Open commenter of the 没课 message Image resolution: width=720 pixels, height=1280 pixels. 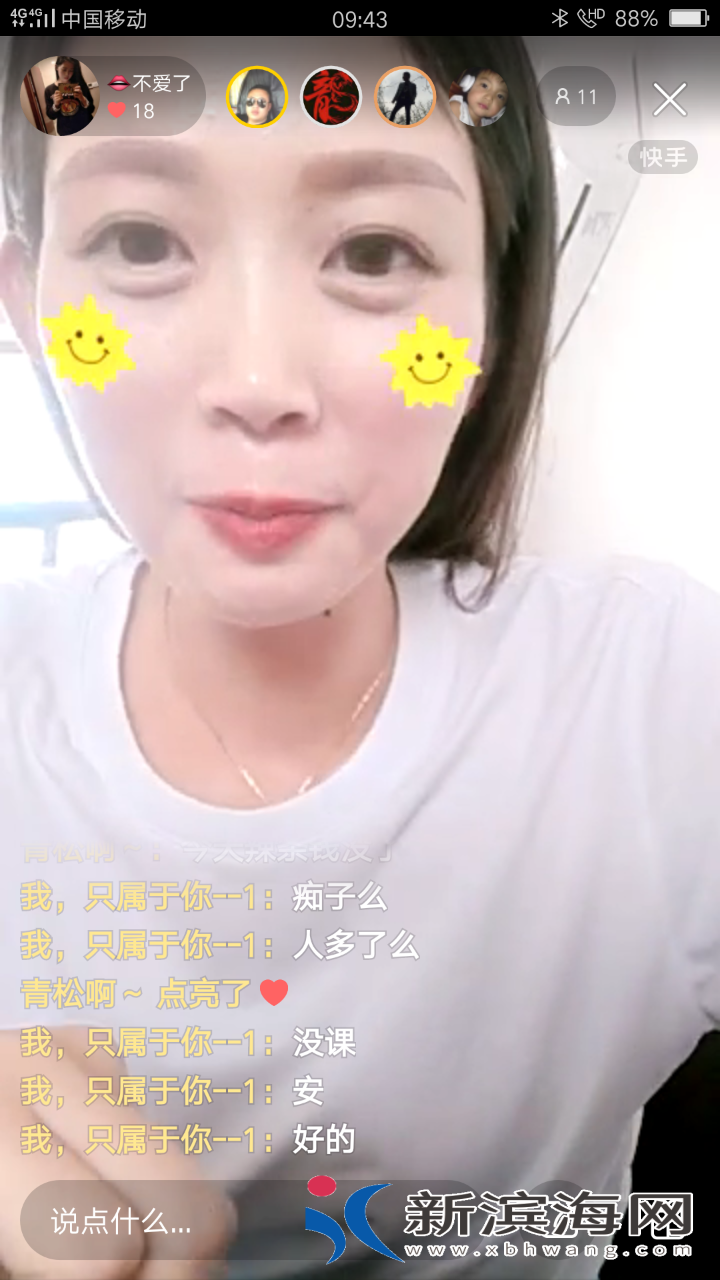coord(147,1043)
